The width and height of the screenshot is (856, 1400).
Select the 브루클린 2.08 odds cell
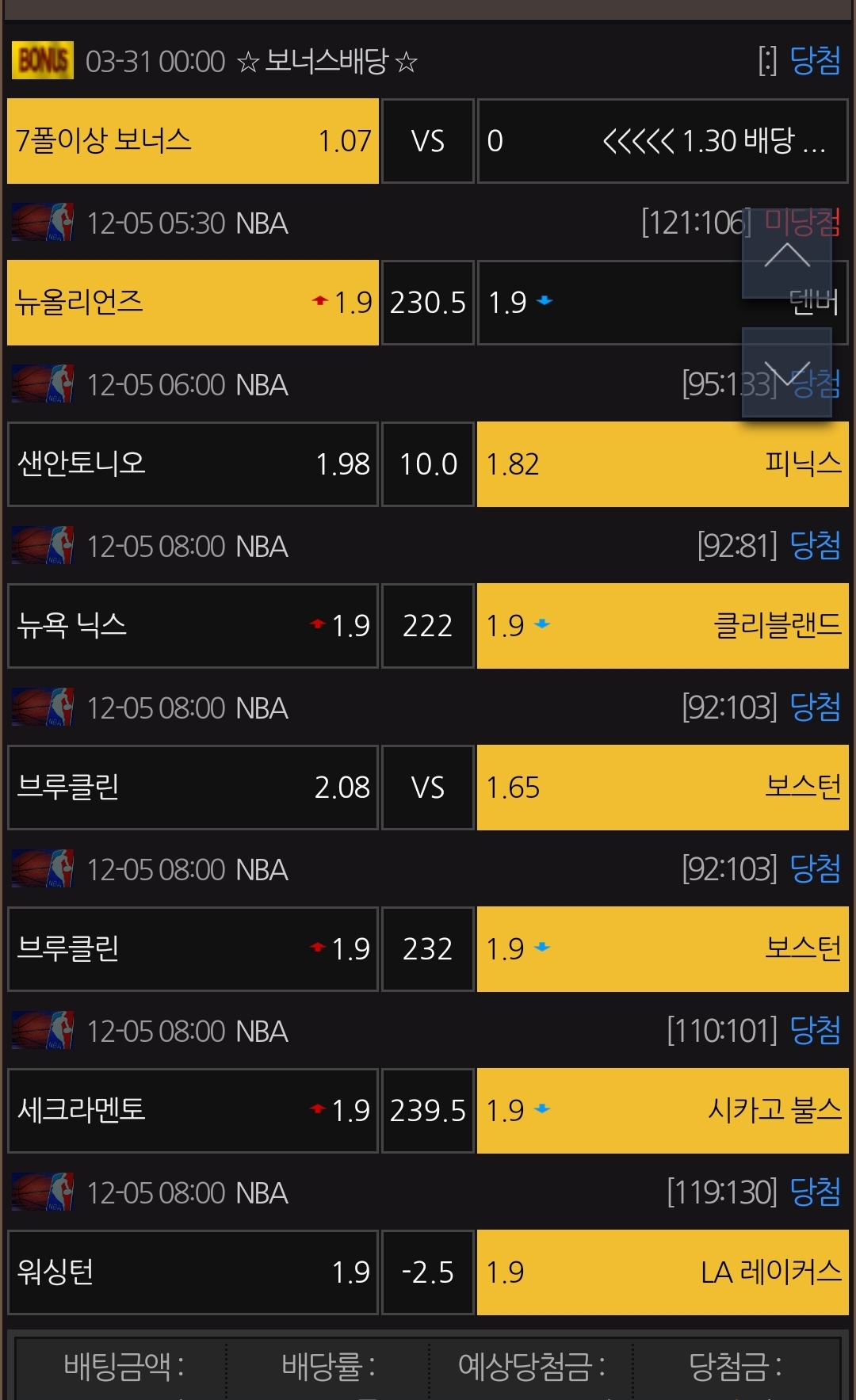tap(193, 788)
